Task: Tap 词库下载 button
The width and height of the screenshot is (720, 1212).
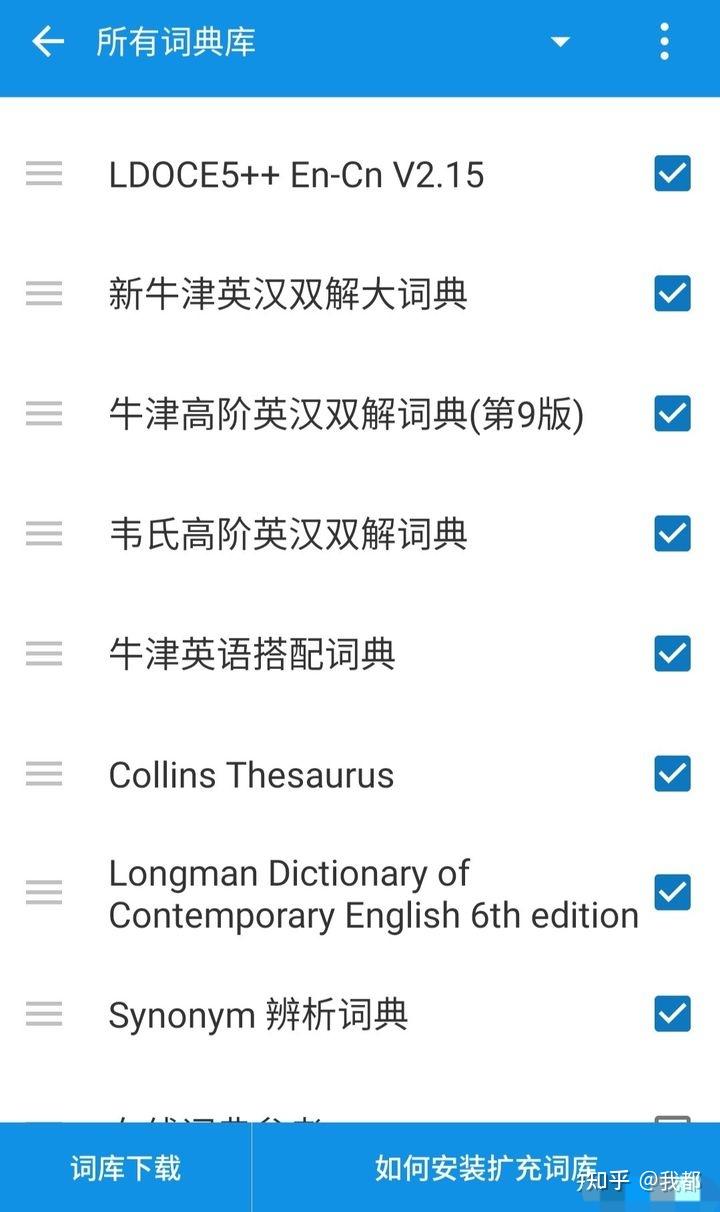Action: [x=126, y=1167]
